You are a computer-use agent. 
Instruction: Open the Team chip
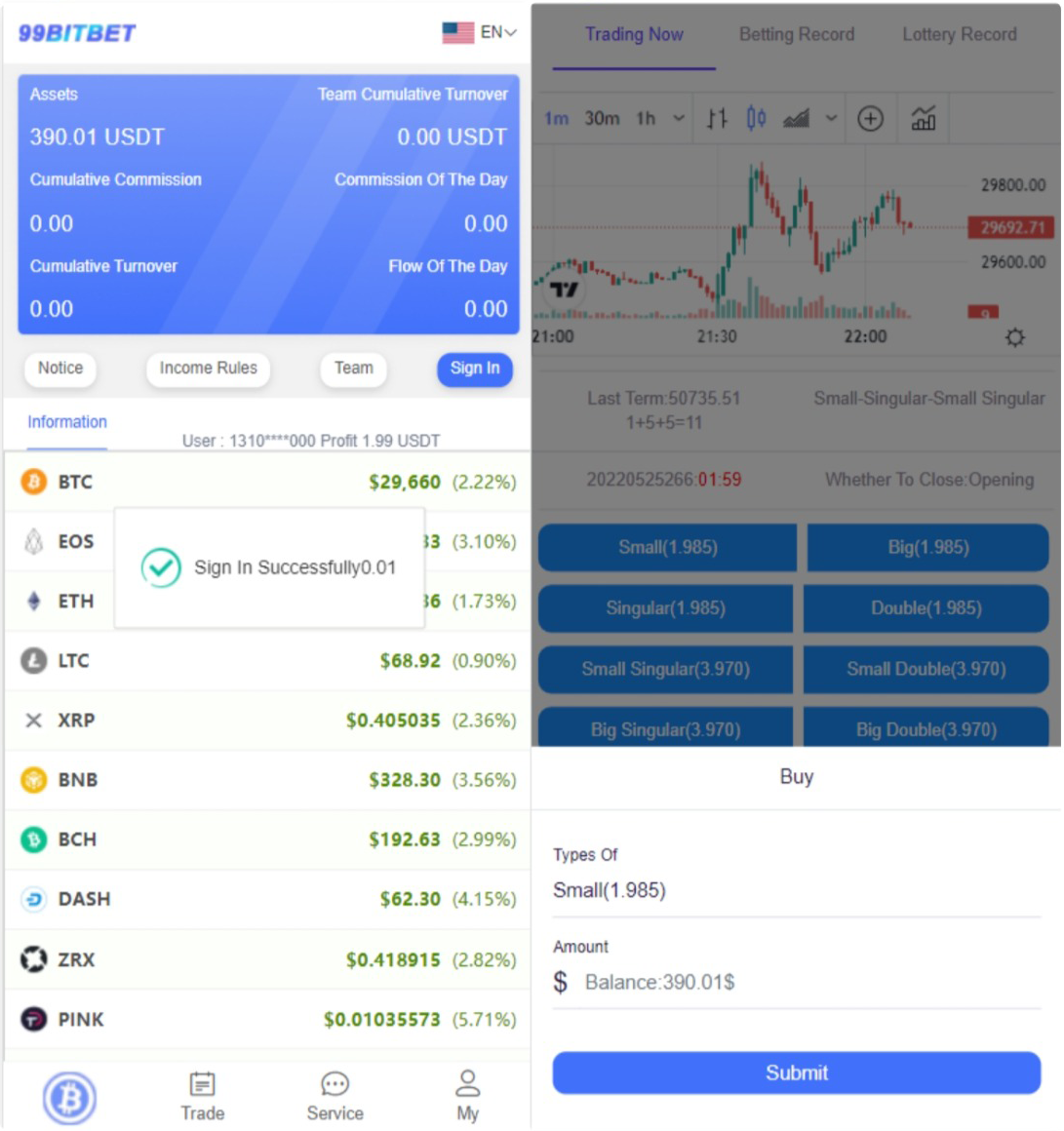353,369
